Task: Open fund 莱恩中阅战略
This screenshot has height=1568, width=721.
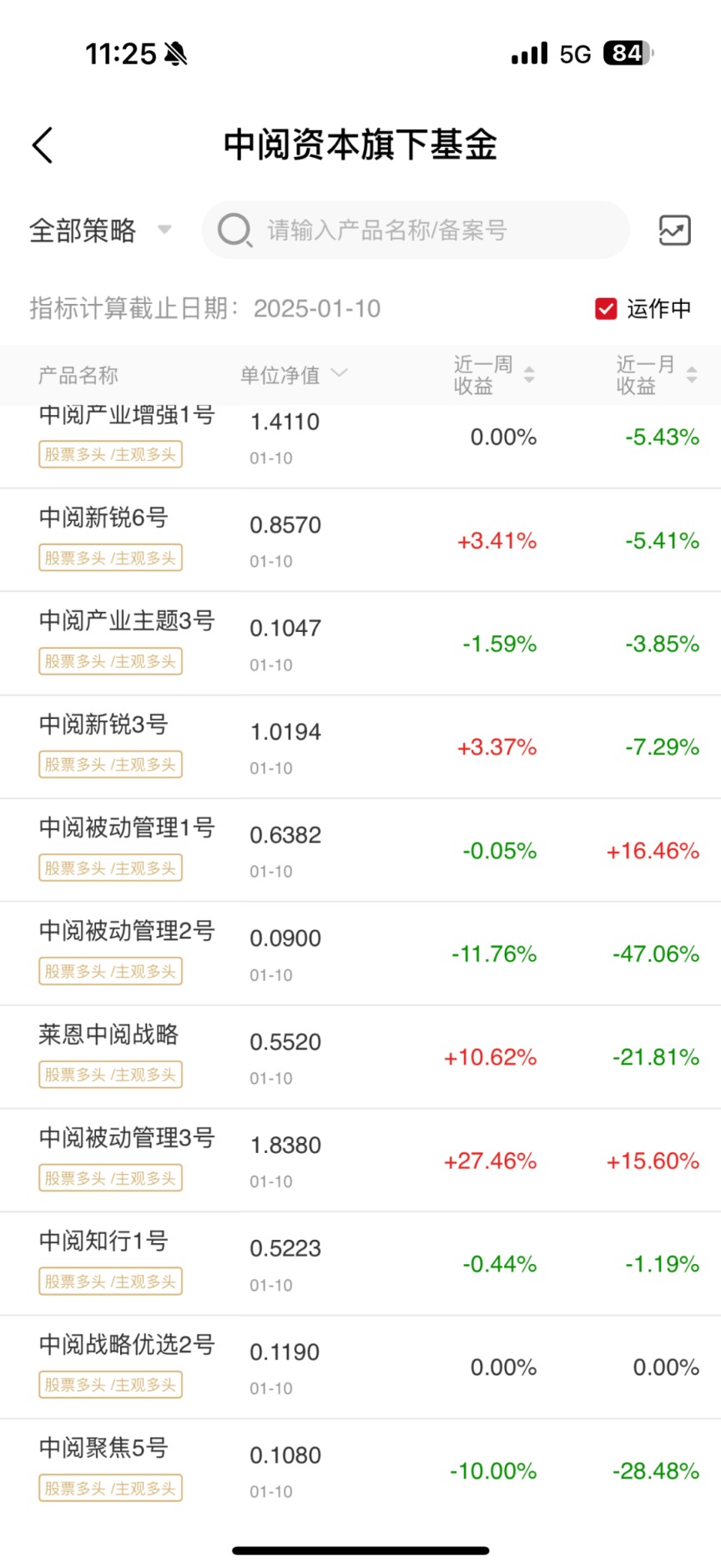Action: pyautogui.click(x=360, y=1057)
